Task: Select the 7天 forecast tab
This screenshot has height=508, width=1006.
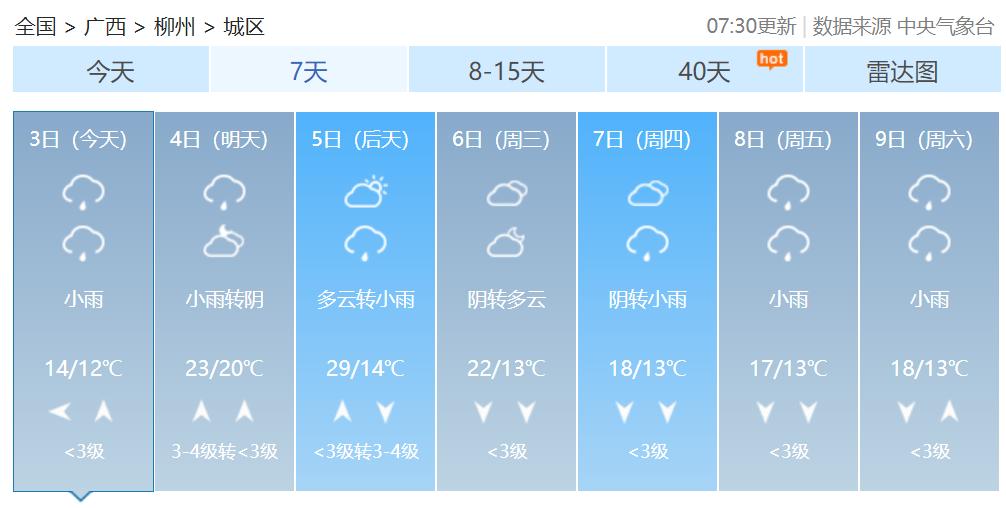Action: pyautogui.click(x=308, y=71)
